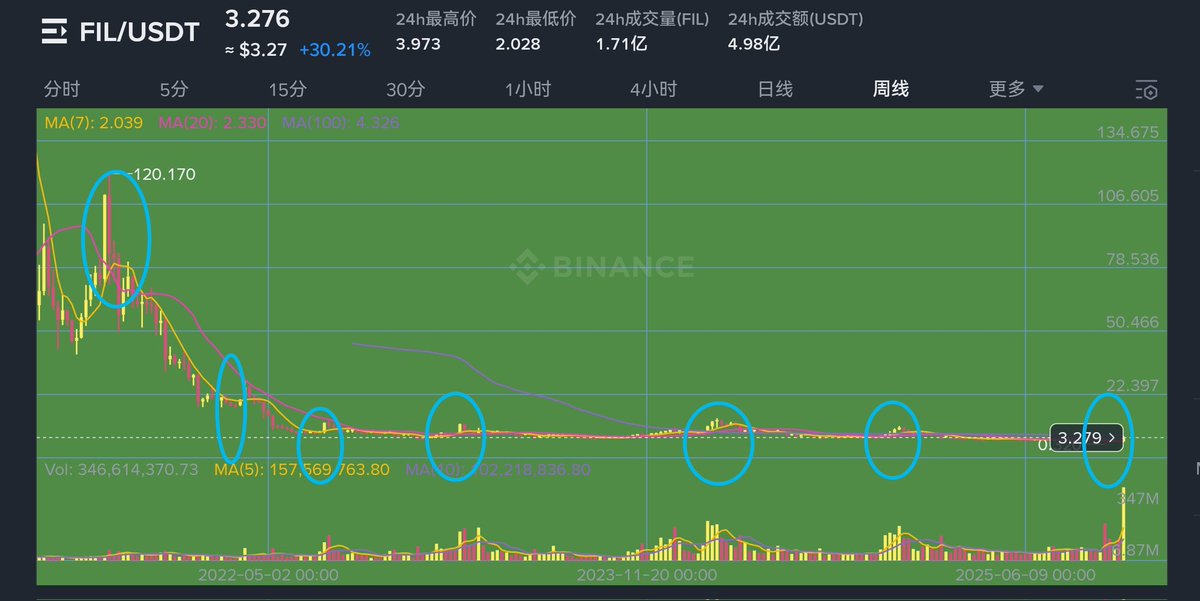Switch to the 分时 time-line chart

click(x=62, y=89)
